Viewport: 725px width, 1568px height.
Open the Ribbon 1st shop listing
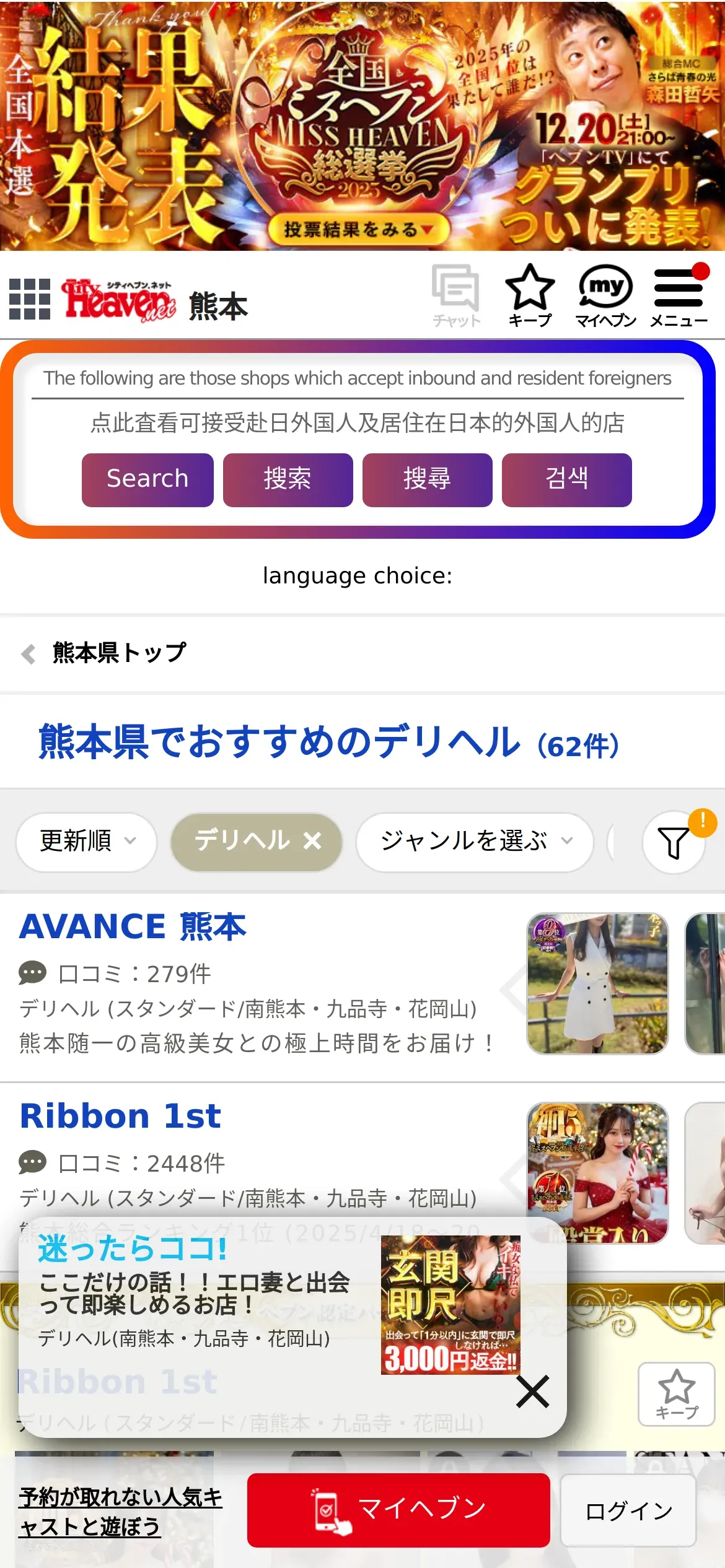120,1117
